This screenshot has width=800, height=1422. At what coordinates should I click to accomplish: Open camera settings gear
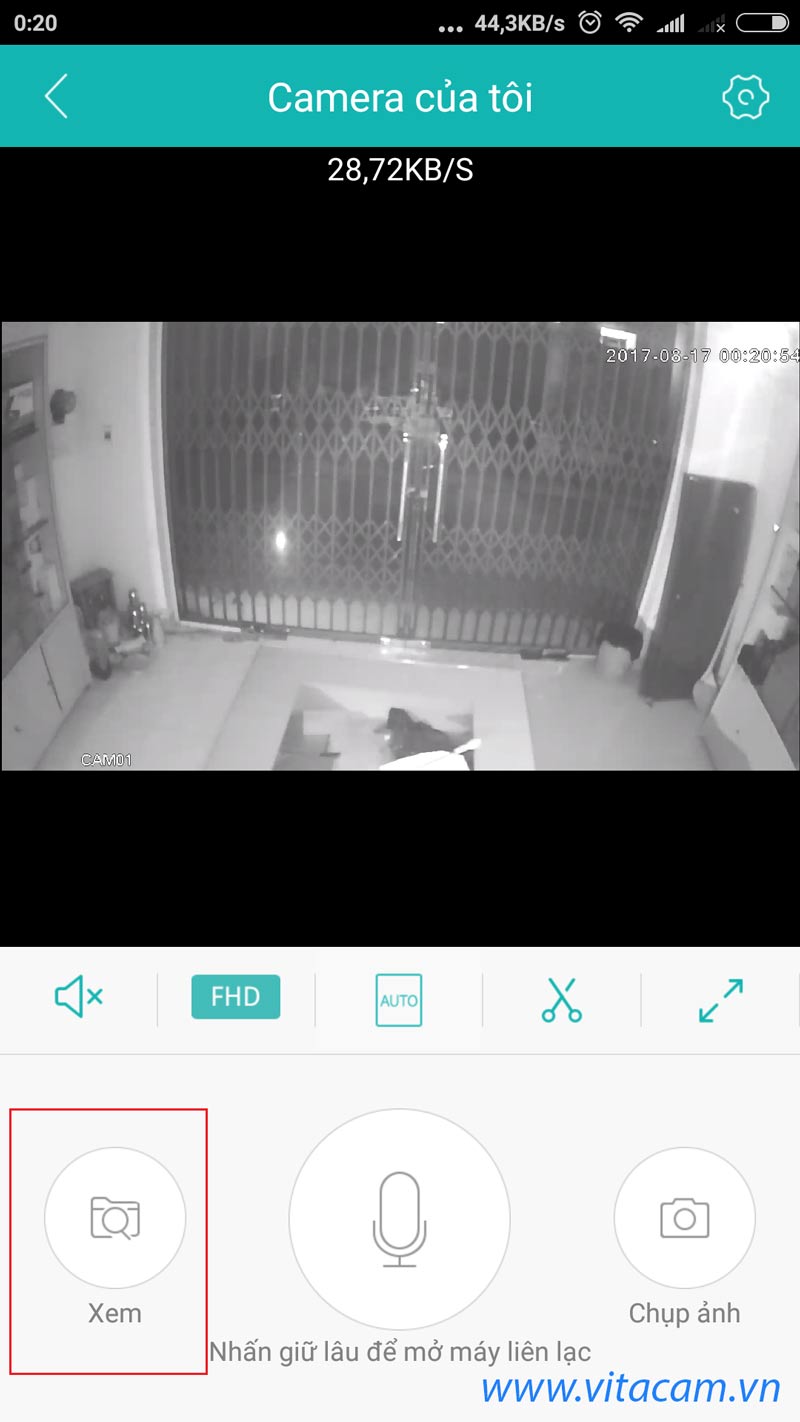point(745,98)
